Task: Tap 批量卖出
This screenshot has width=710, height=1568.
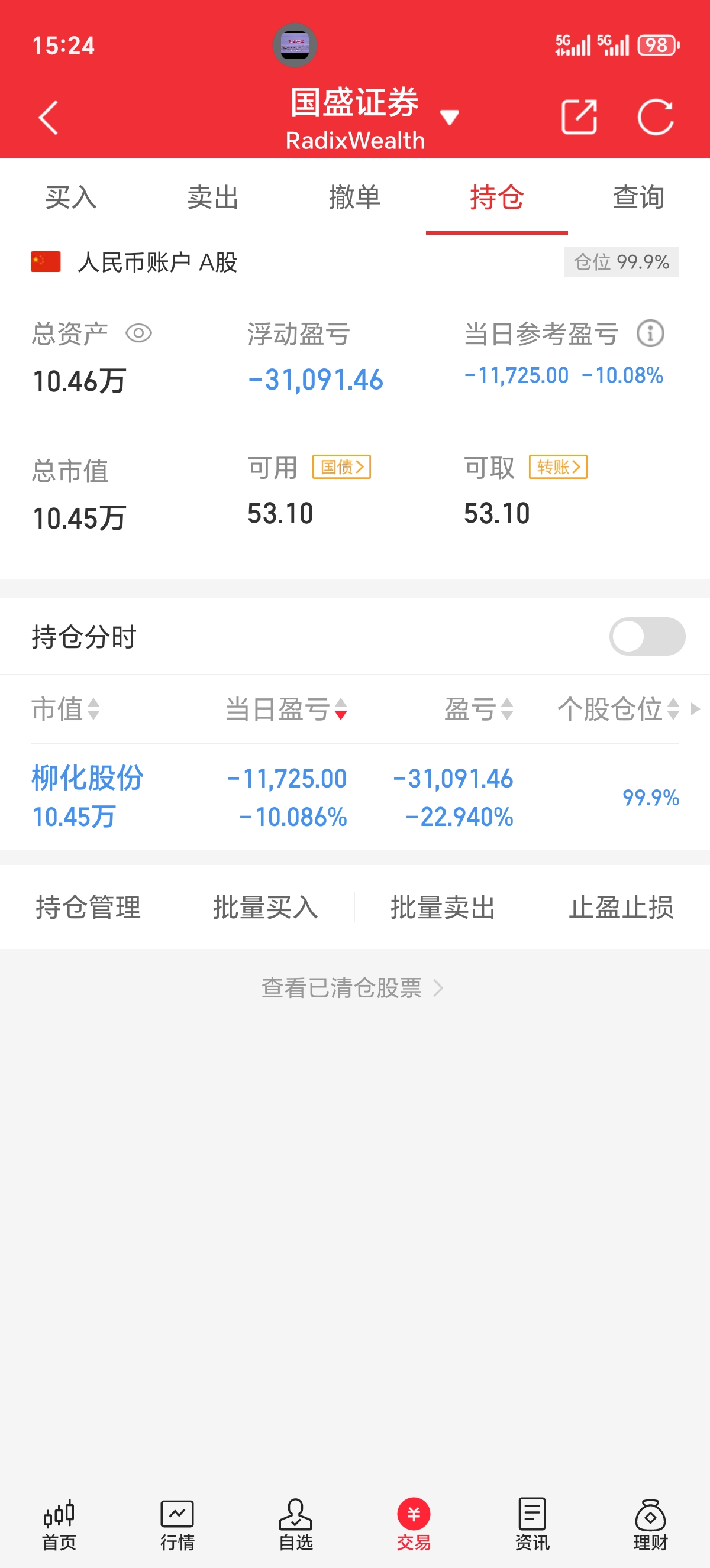Action: (443, 907)
